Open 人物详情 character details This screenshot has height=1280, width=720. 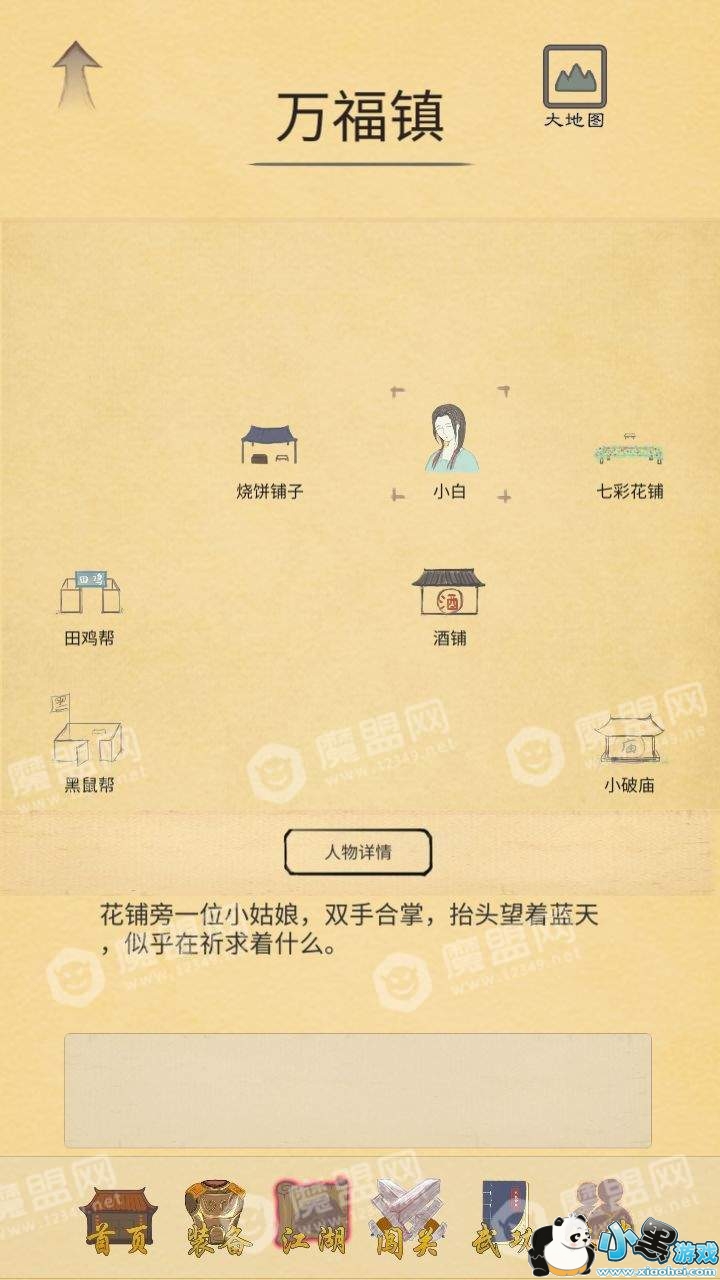click(358, 852)
